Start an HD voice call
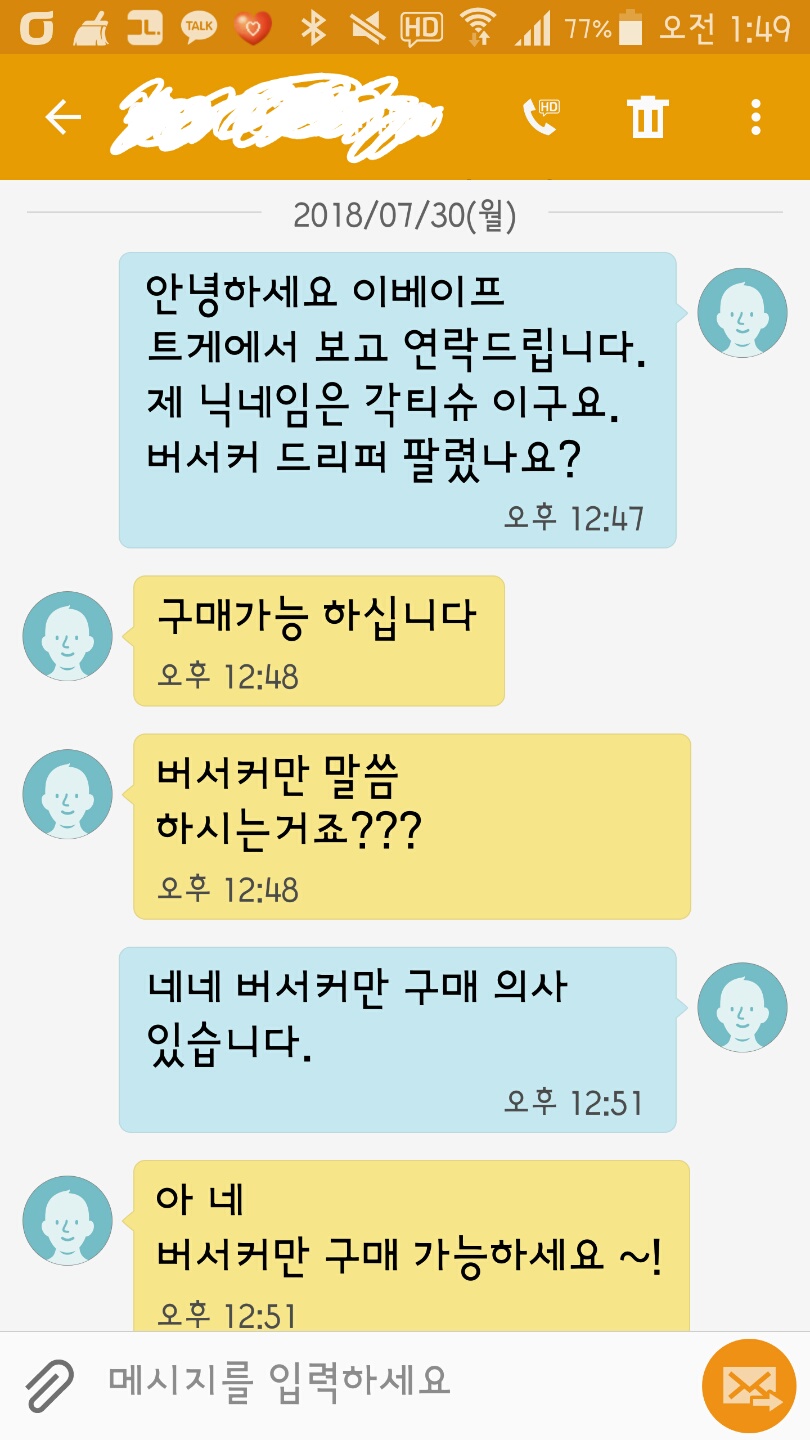810x1440 pixels. pyautogui.click(x=541, y=118)
